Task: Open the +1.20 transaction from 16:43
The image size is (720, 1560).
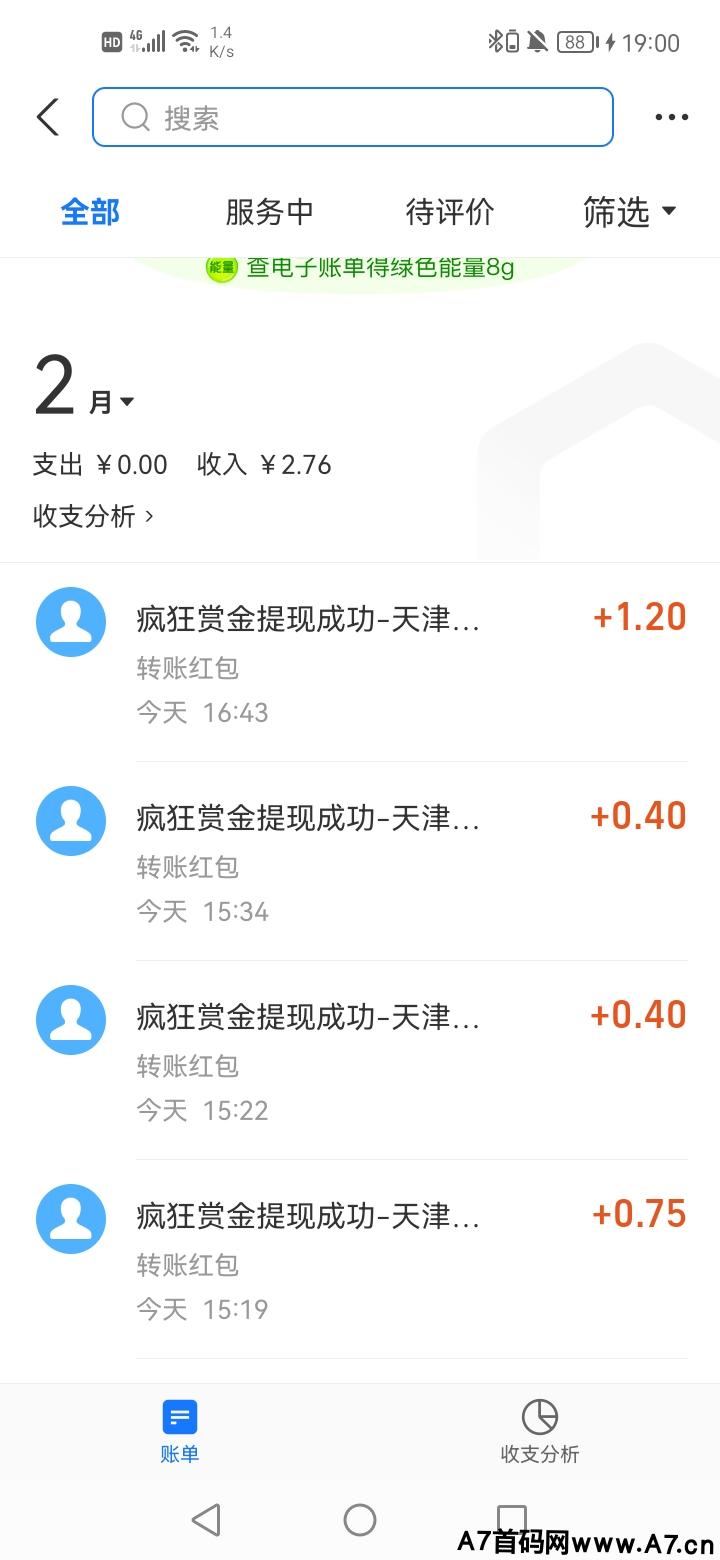Action: pos(360,662)
